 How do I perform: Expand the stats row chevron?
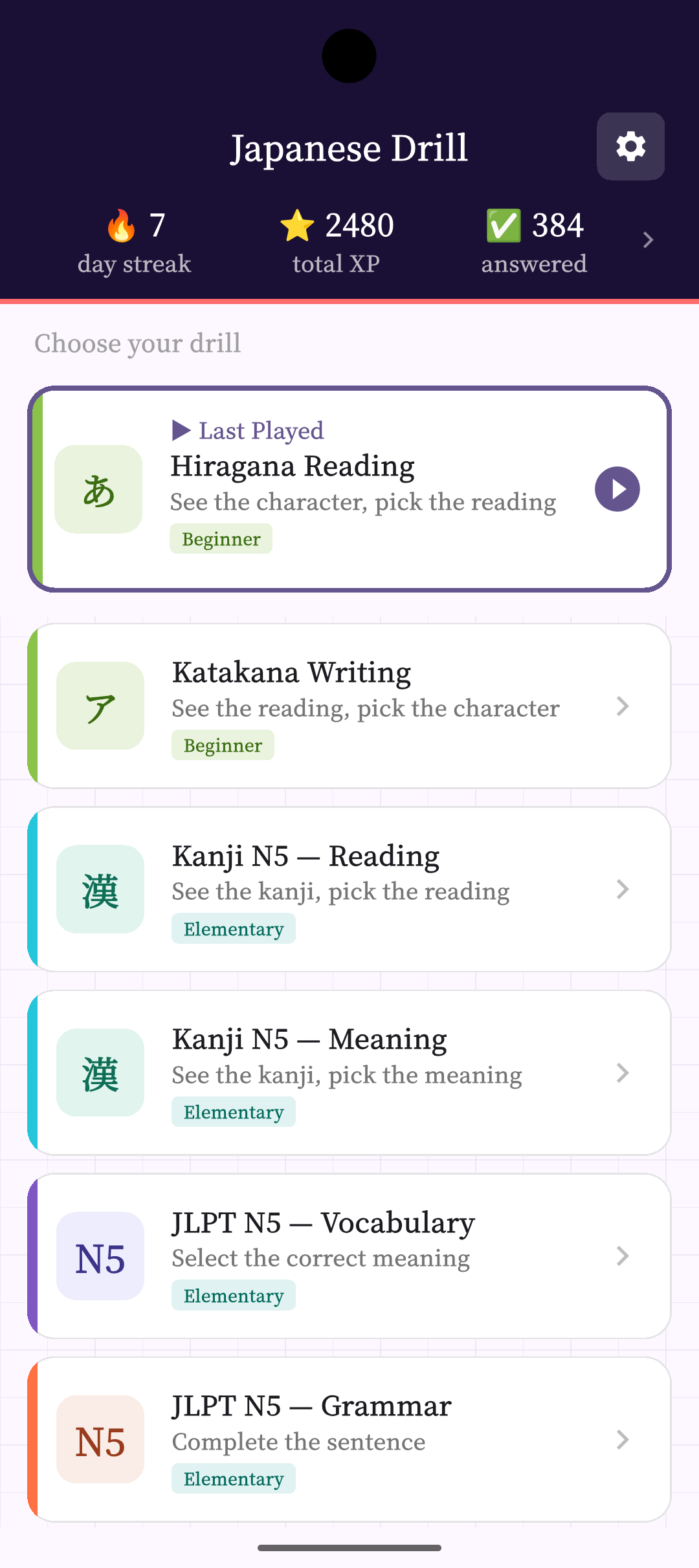pyautogui.click(x=649, y=239)
